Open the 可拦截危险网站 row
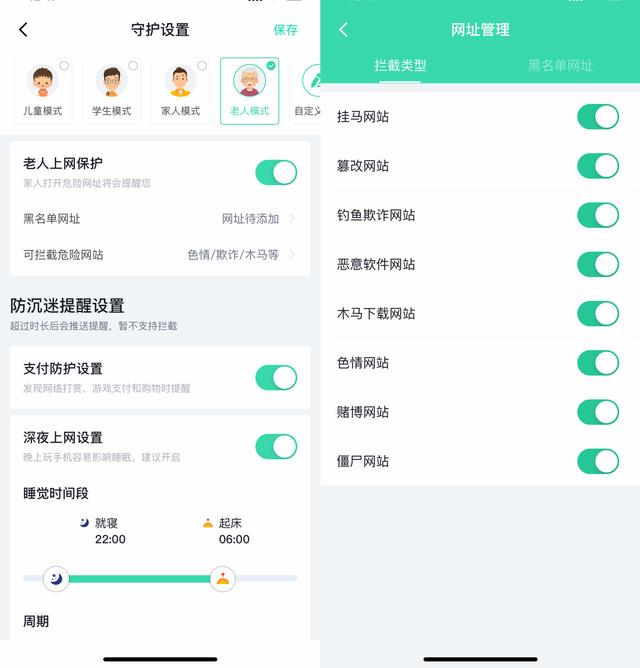640x668 pixels. 160,254
